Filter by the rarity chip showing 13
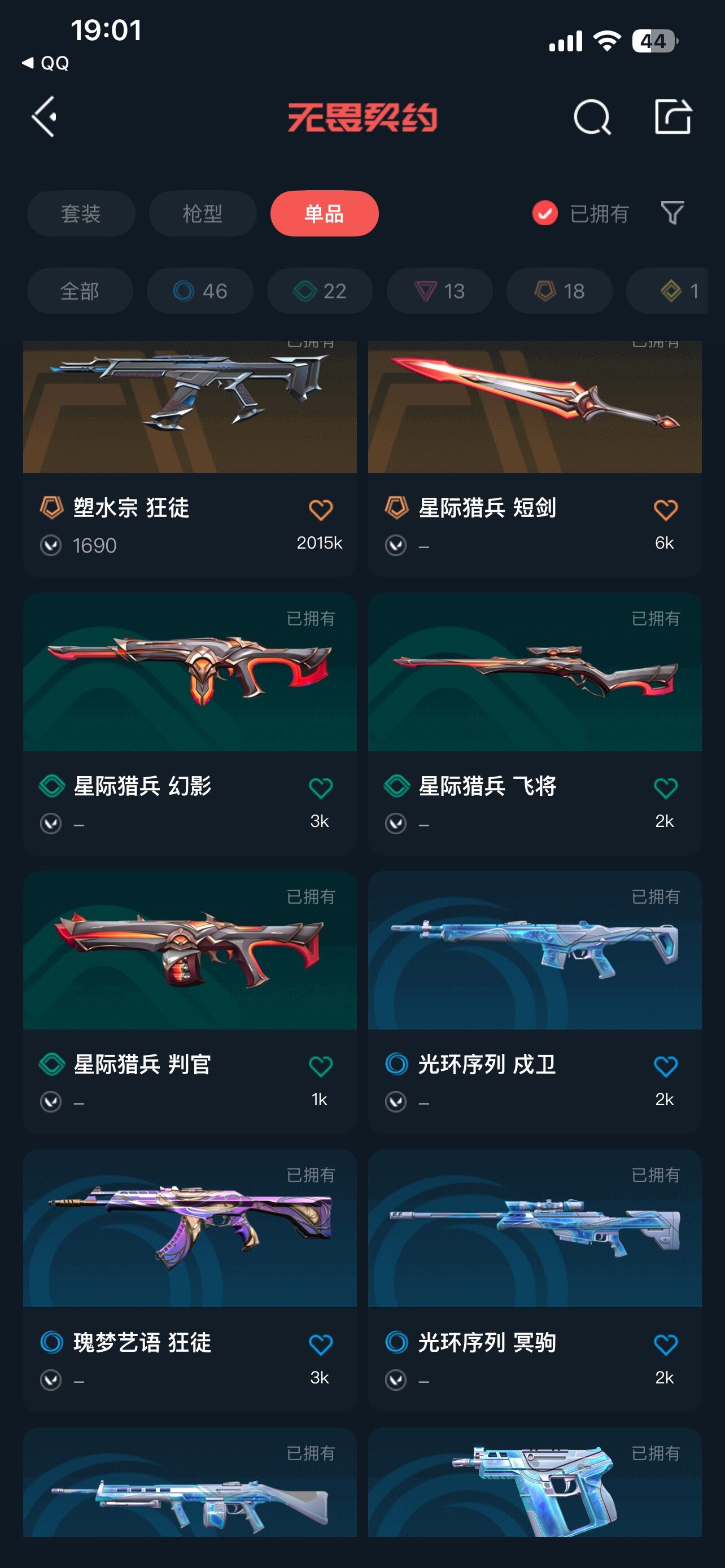The height and width of the screenshot is (1568, 725). (x=439, y=291)
